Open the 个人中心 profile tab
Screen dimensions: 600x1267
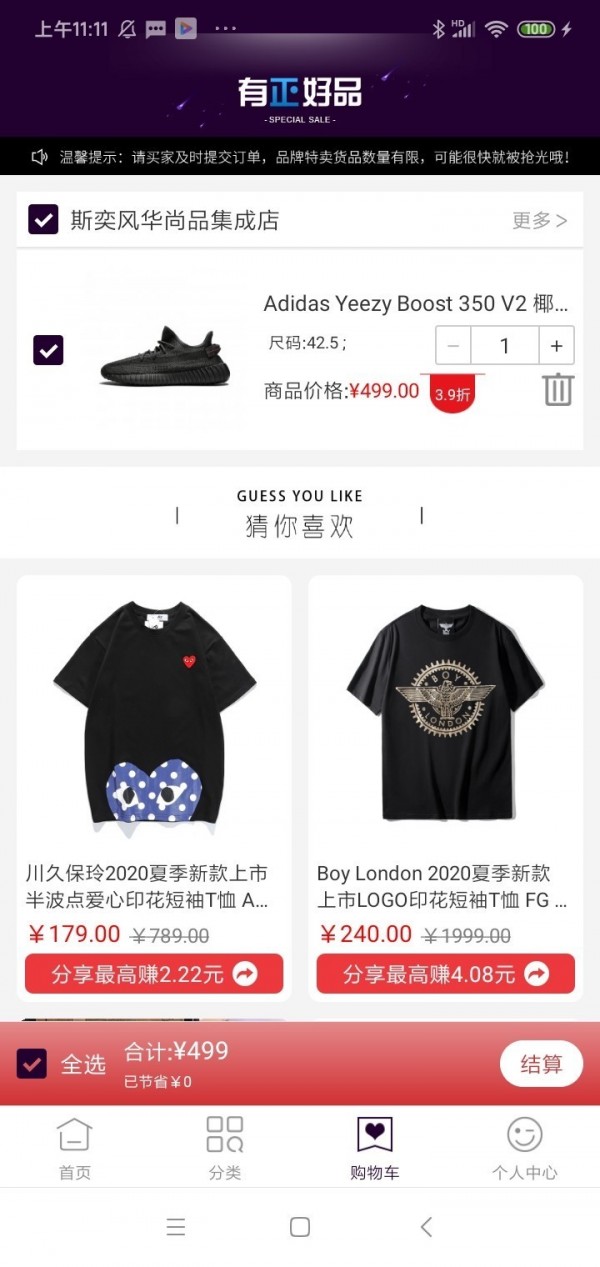point(524,1148)
